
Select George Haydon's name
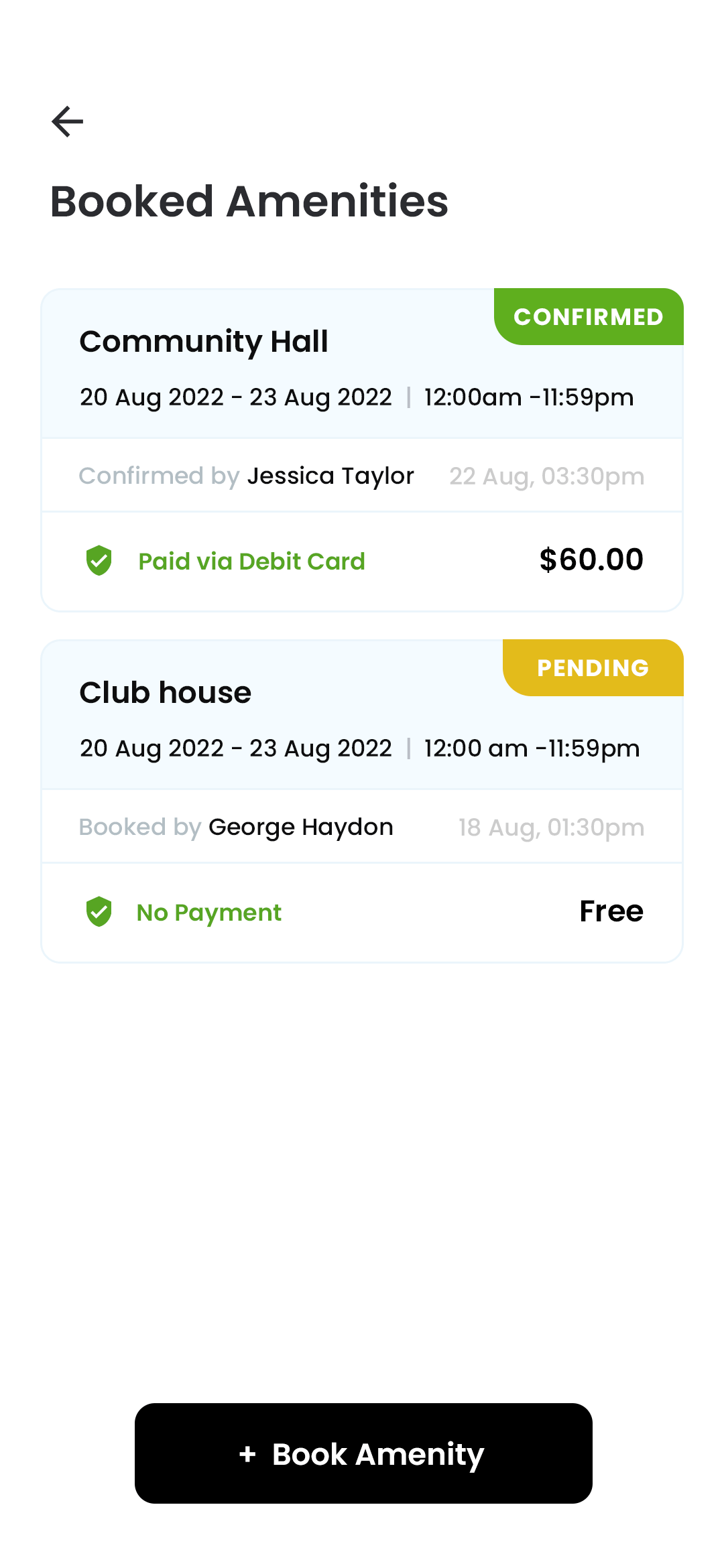click(x=300, y=827)
